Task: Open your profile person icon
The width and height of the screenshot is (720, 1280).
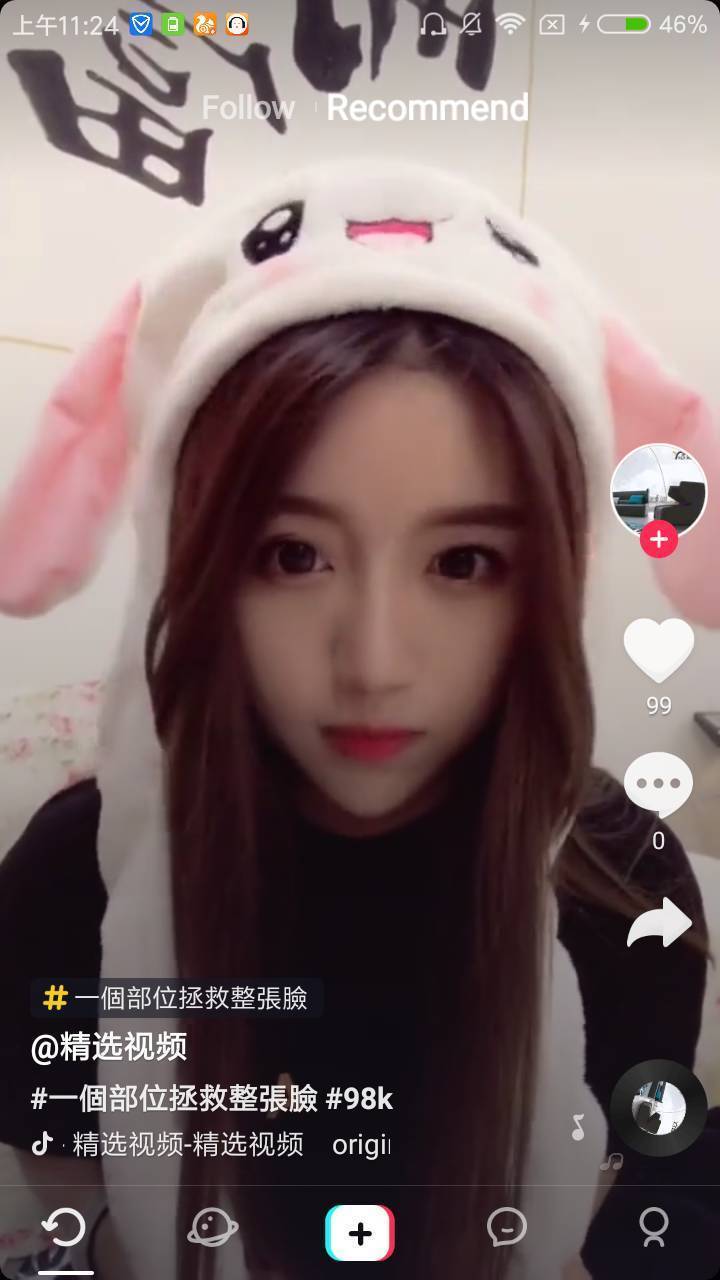Action: [653, 1232]
